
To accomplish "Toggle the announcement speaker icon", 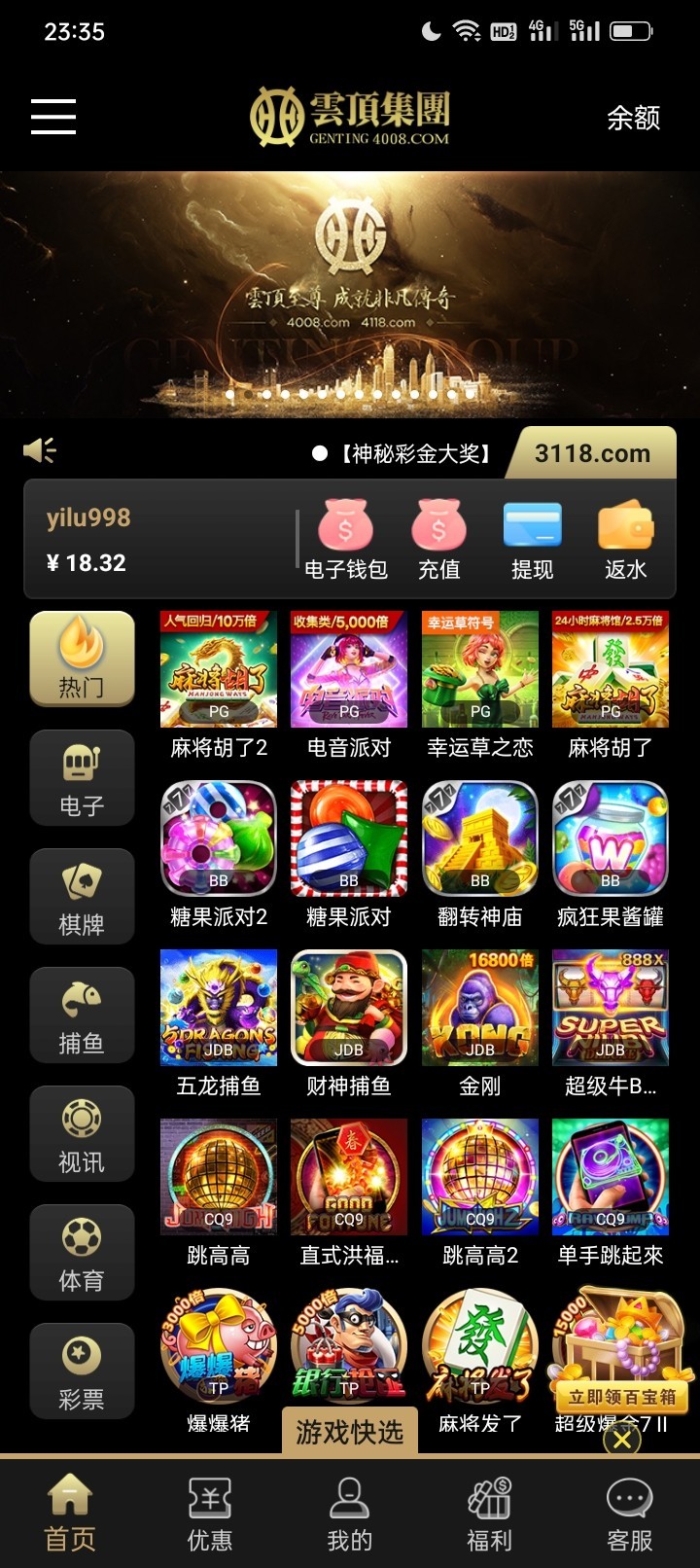I will pos(40,450).
